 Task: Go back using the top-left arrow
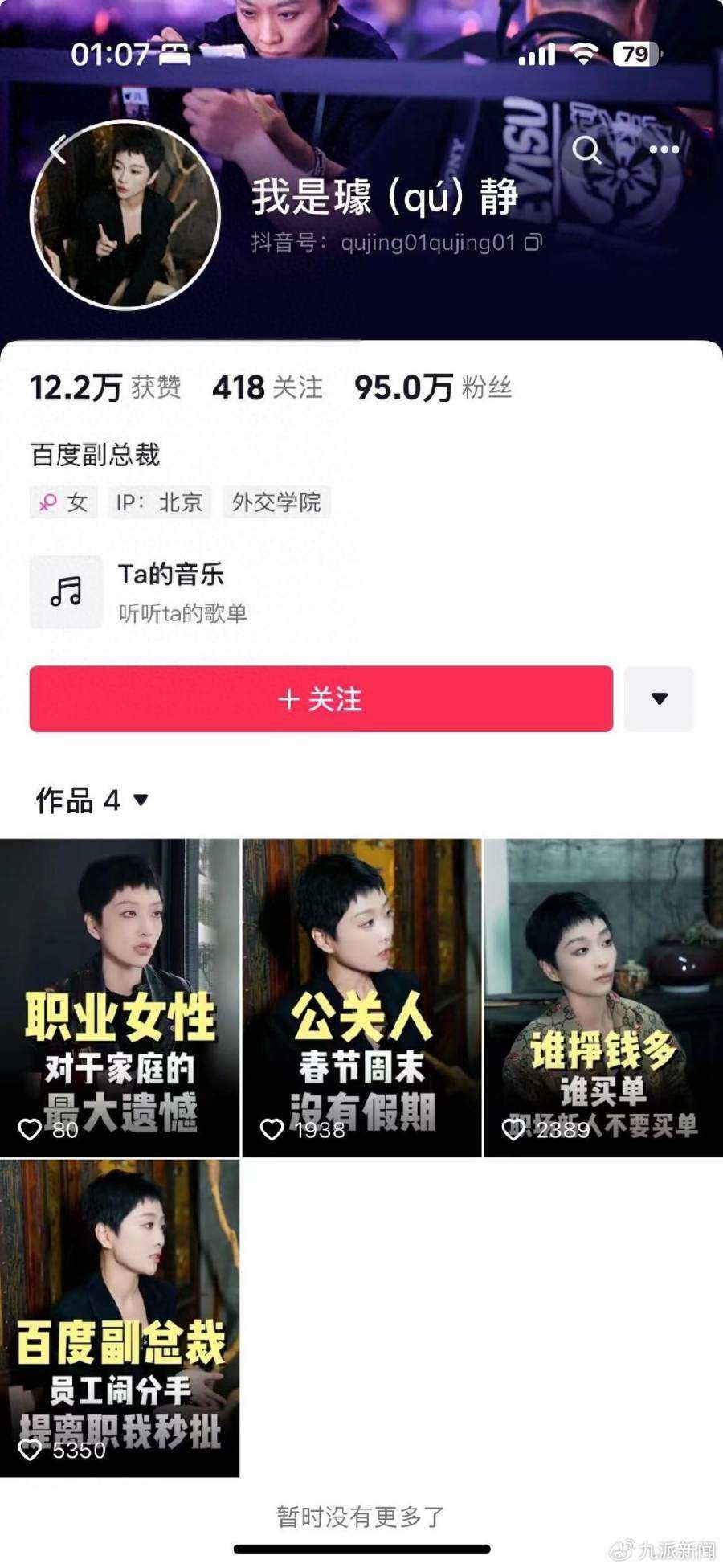[x=58, y=149]
